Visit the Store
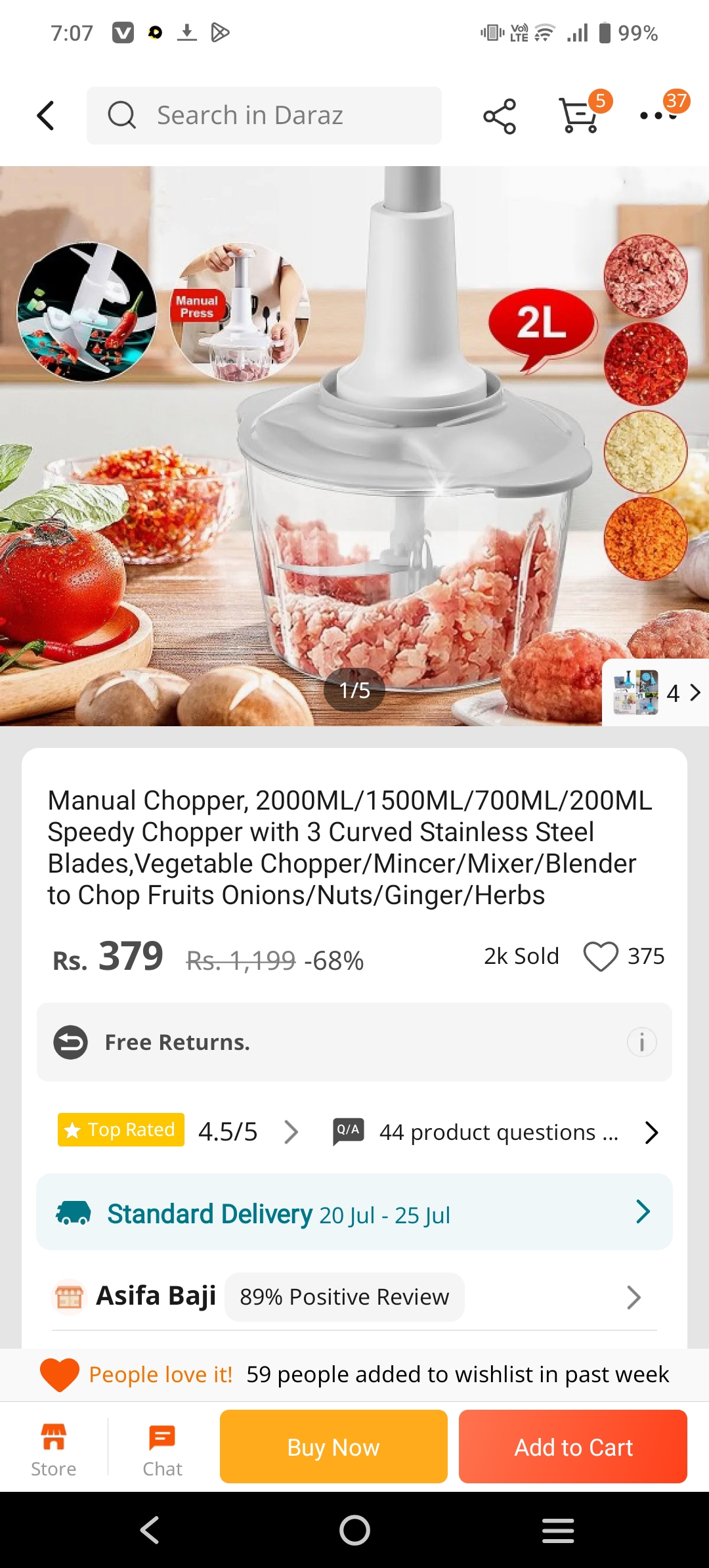Image resolution: width=709 pixels, height=1568 pixels. [x=54, y=1449]
